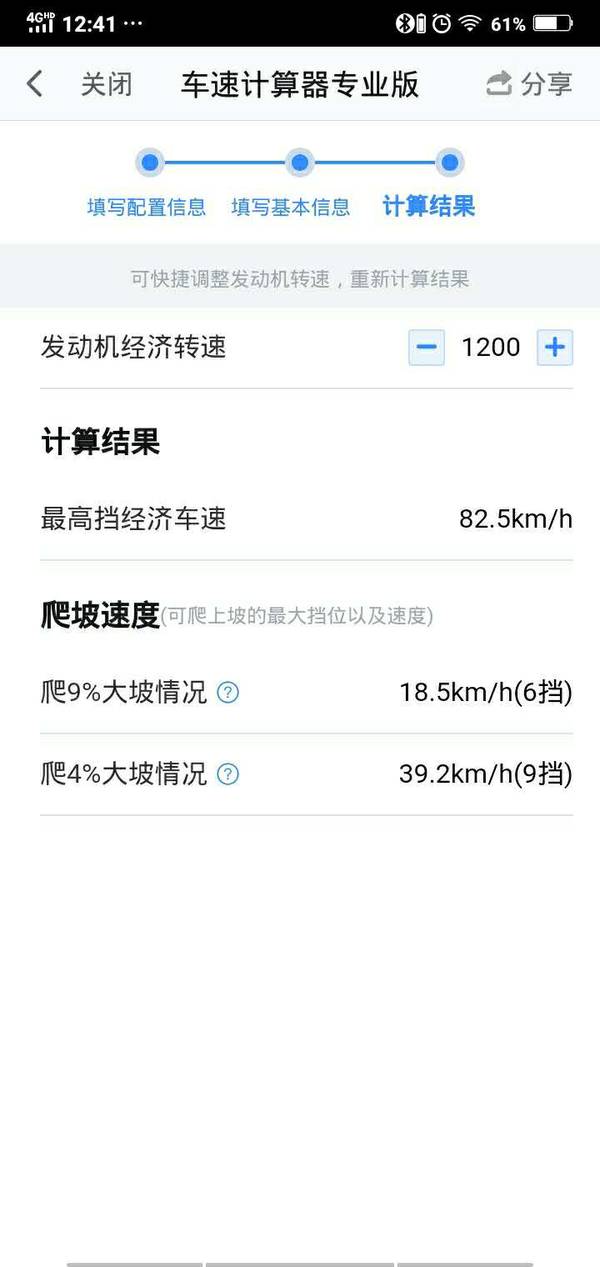Increase engine speed with the plus button
This screenshot has width=600, height=1267.
coord(555,348)
